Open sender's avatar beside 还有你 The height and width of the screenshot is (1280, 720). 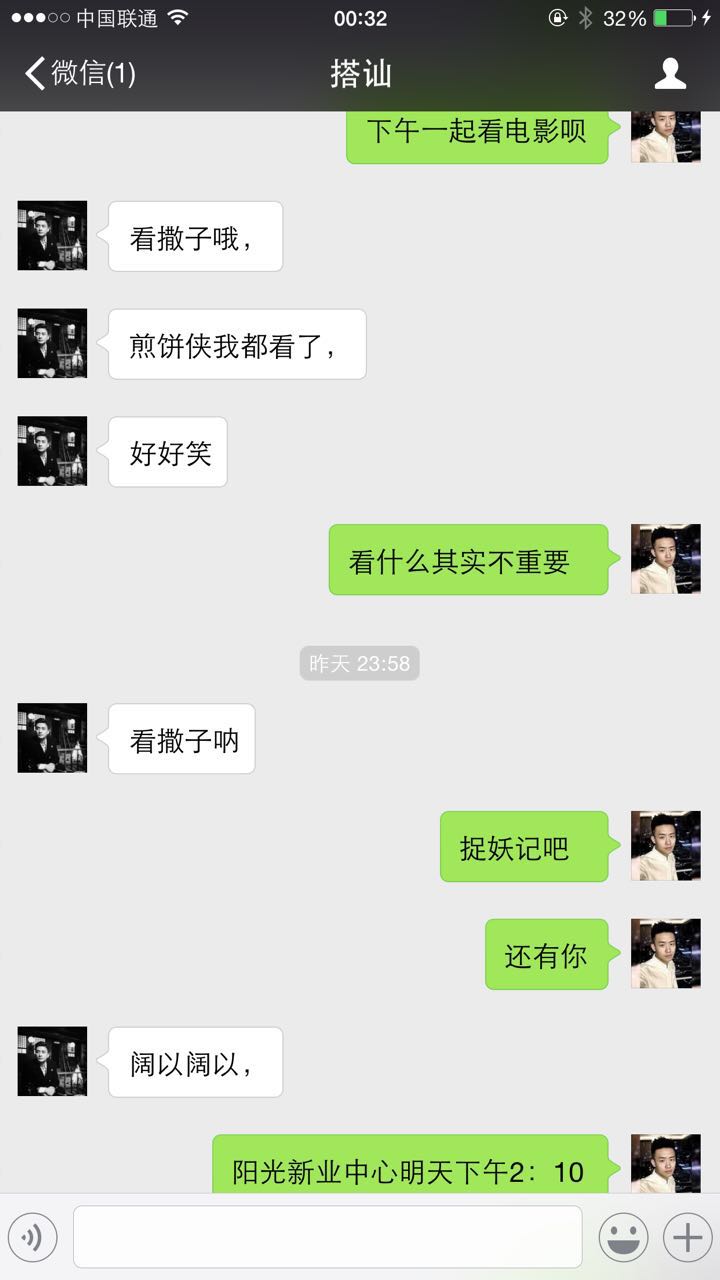click(x=665, y=954)
